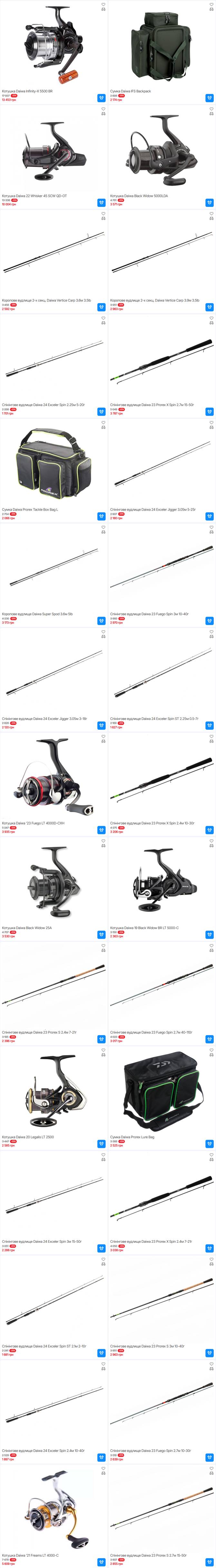Compare the Daiwa 23 Fuego Spin 2.7м 10-30г
Image resolution: width=216 pixels, height=1568 pixels.
tap(212, 1368)
